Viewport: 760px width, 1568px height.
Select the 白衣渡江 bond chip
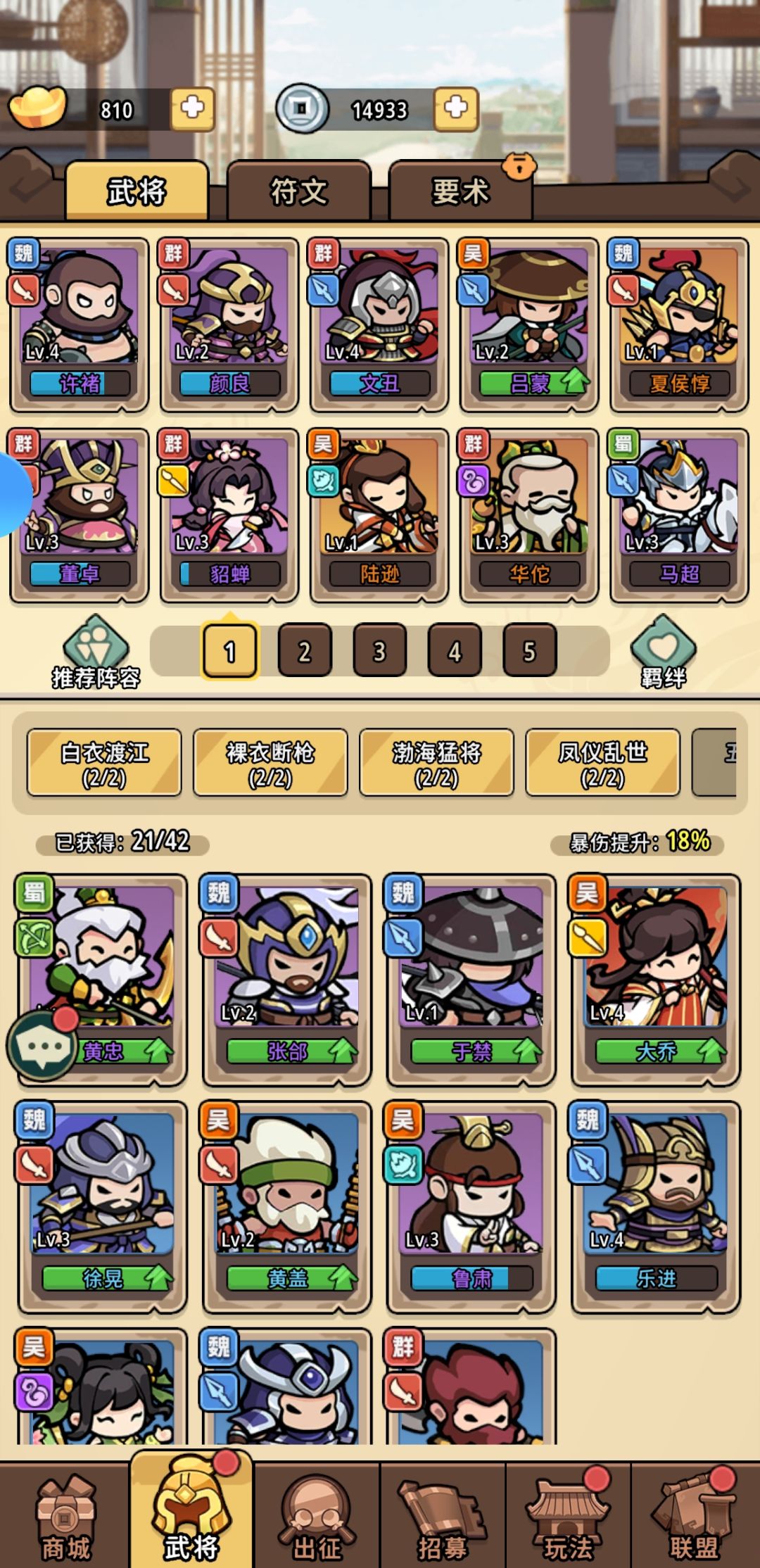tap(104, 764)
